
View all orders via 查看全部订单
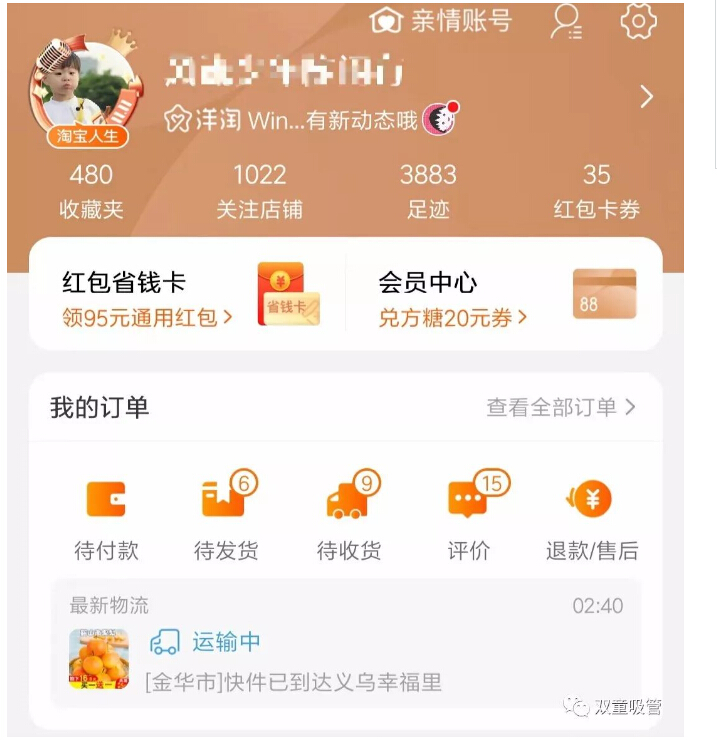[x=560, y=407]
